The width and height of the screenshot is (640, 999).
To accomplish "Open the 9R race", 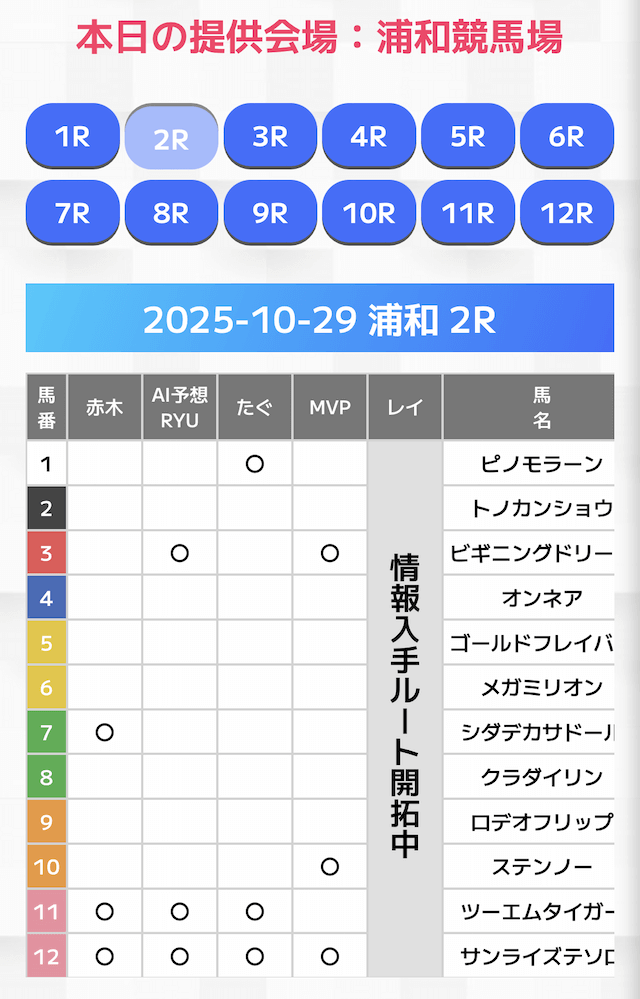I will coord(270,212).
